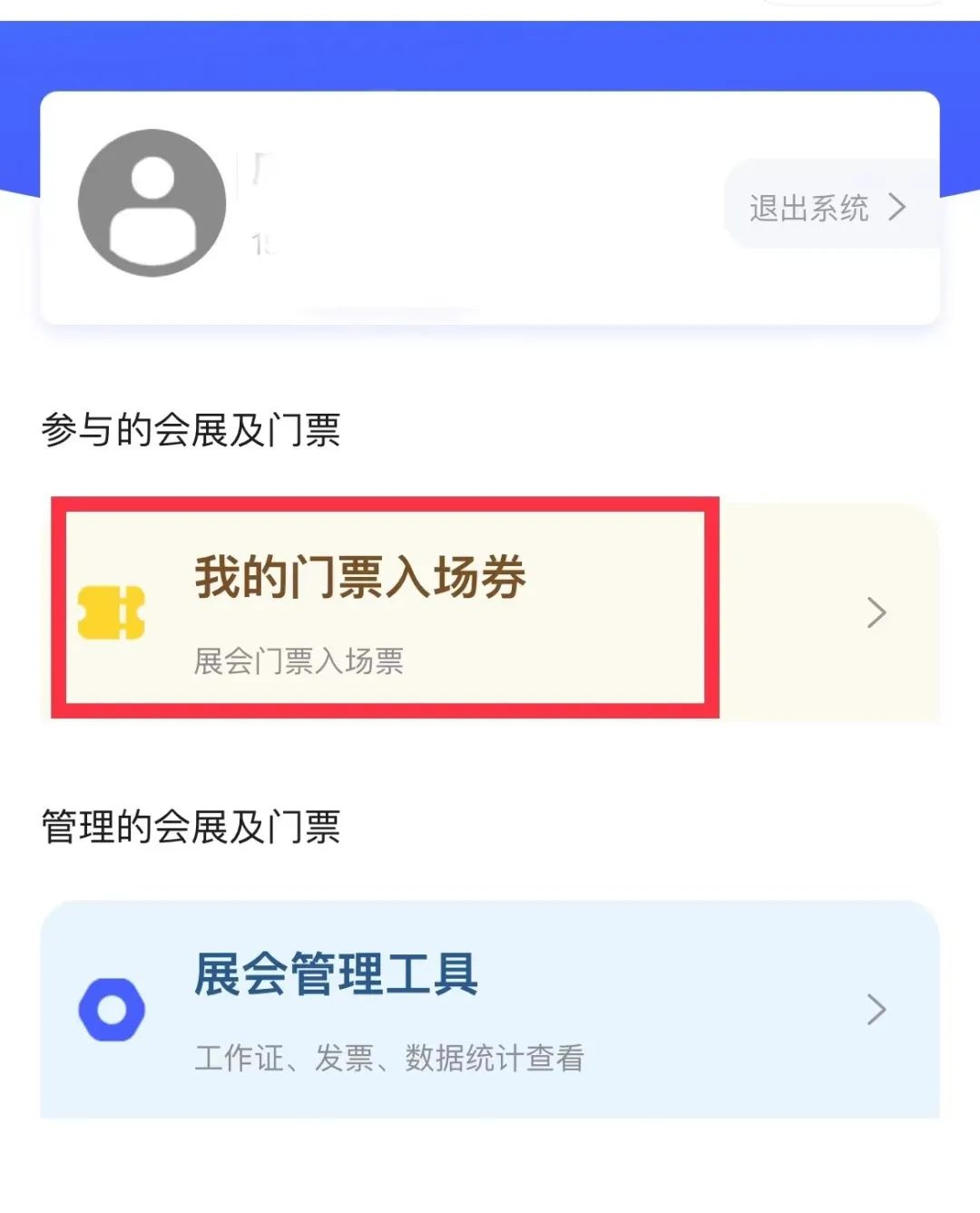Image resolution: width=980 pixels, height=1213 pixels.
Task: Open 展会管理工具 management card
Action: 490,1009
